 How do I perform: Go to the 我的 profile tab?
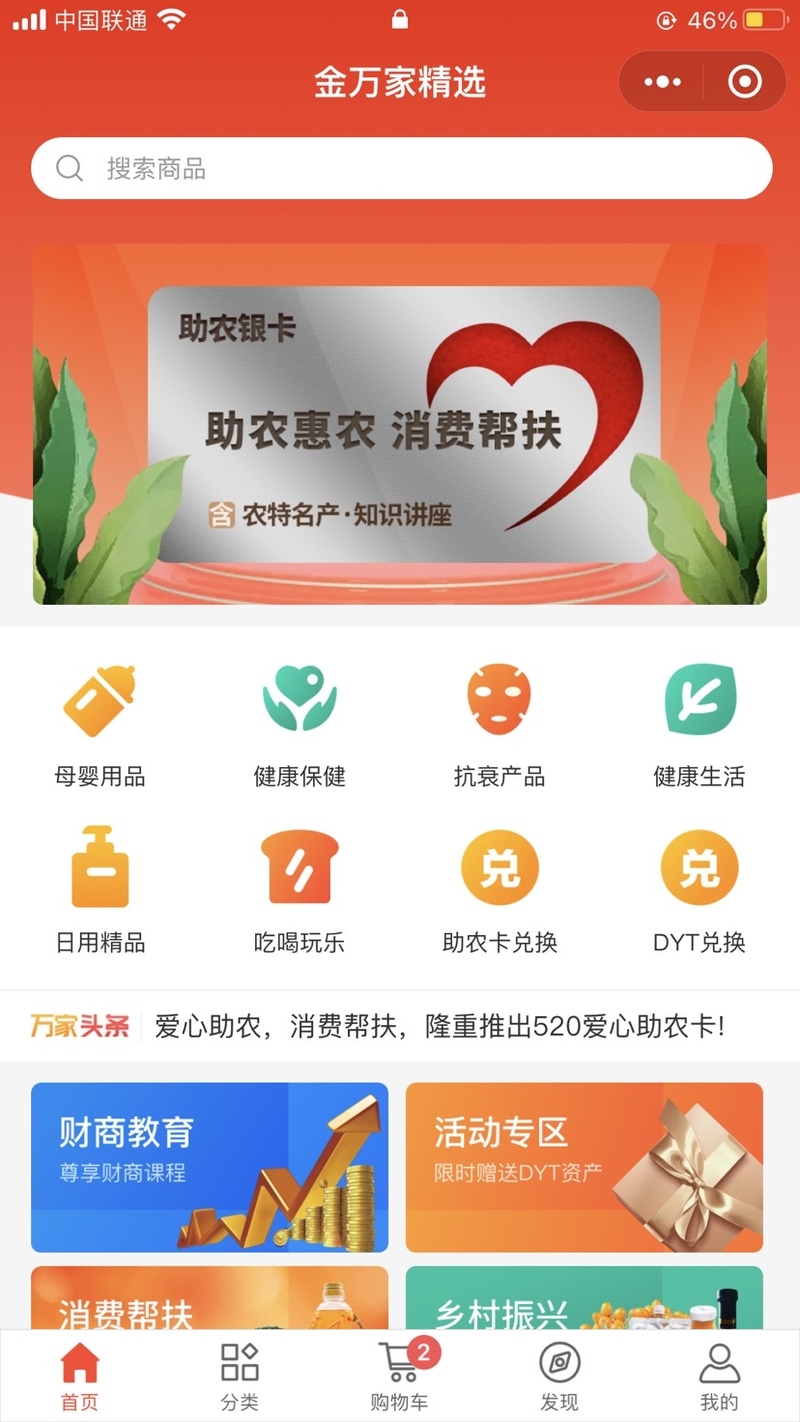(x=719, y=1377)
